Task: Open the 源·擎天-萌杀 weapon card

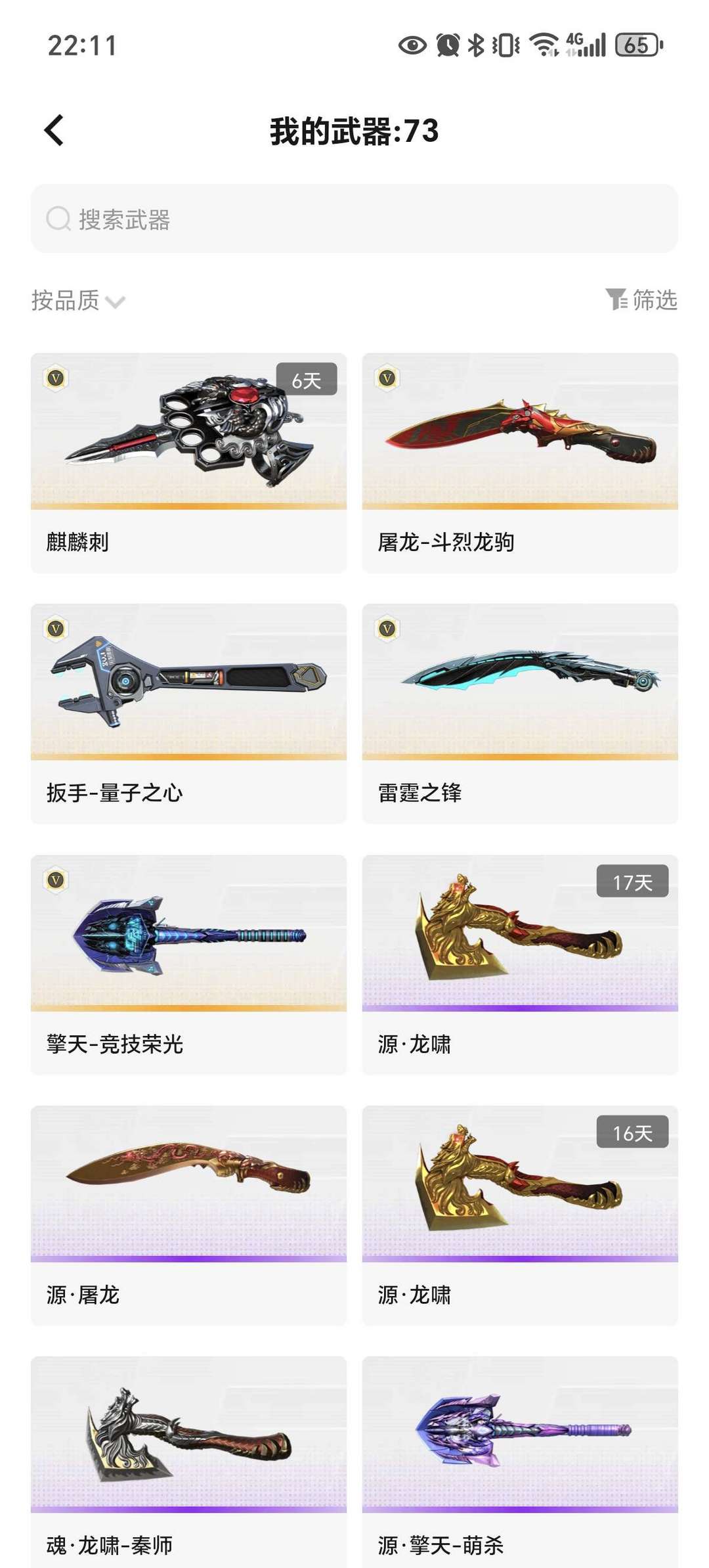Action: pos(520,1462)
